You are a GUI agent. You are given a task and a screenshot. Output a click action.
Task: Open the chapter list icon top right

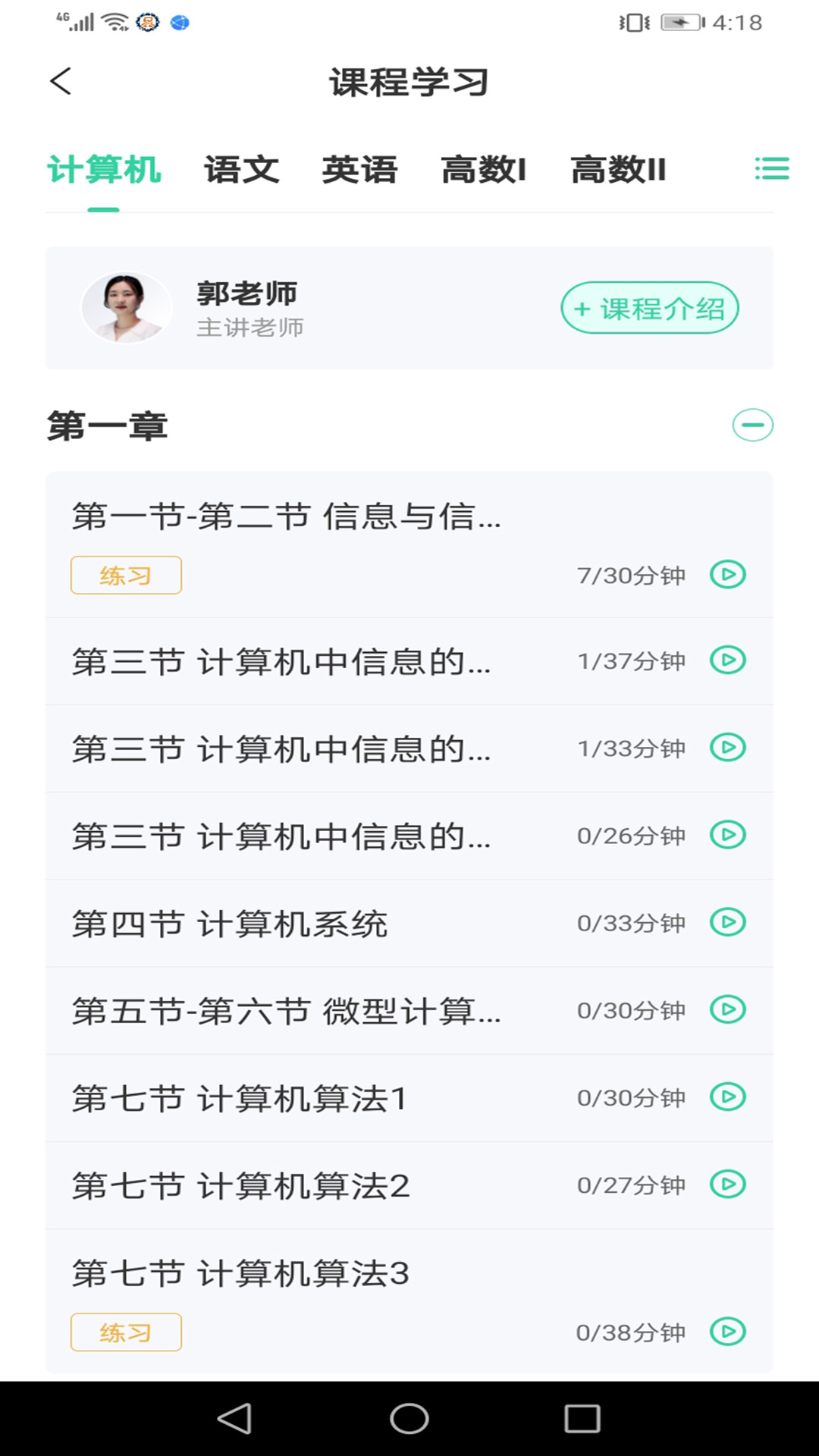pos(771,168)
